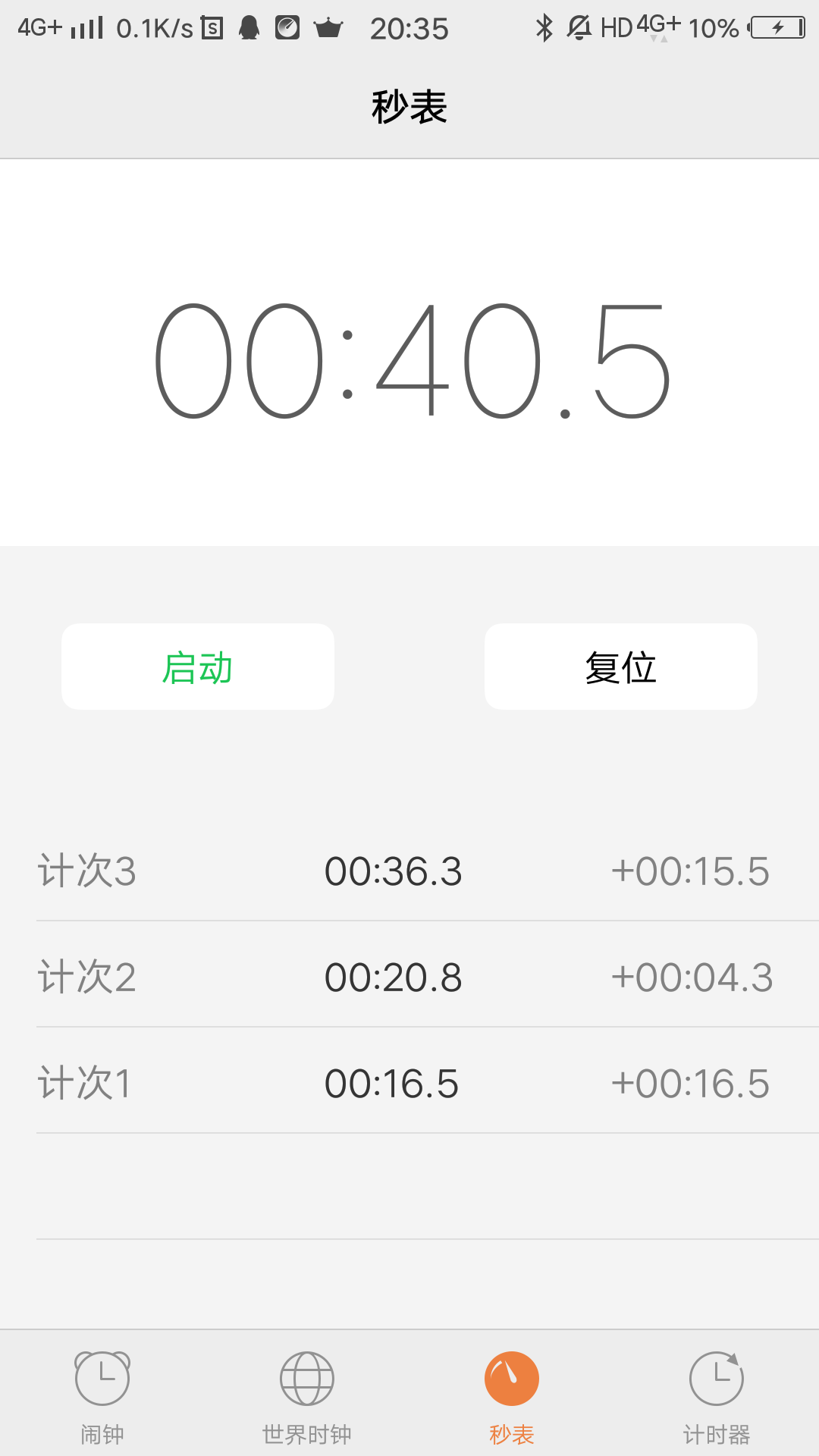Reset the stopwatch with 复位
The height and width of the screenshot is (1456, 819).
(620, 667)
